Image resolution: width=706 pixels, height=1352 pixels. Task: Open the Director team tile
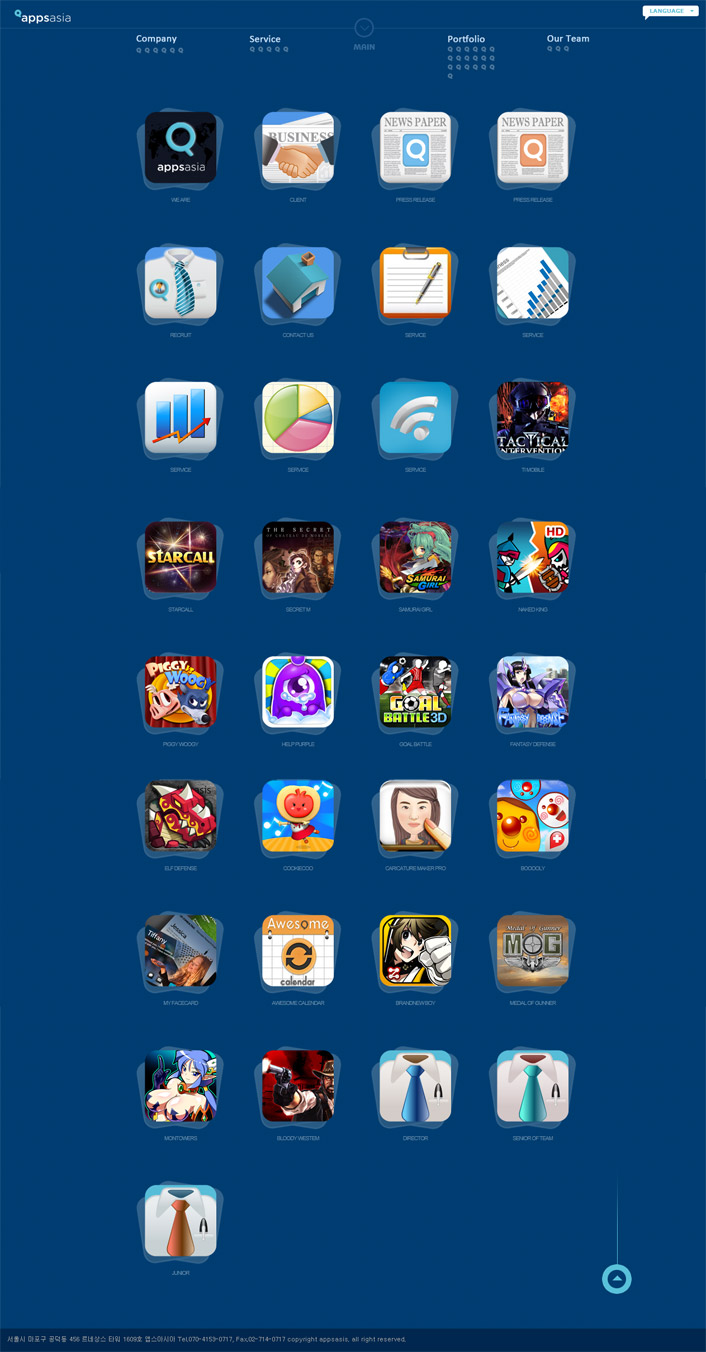(x=416, y=1086)
